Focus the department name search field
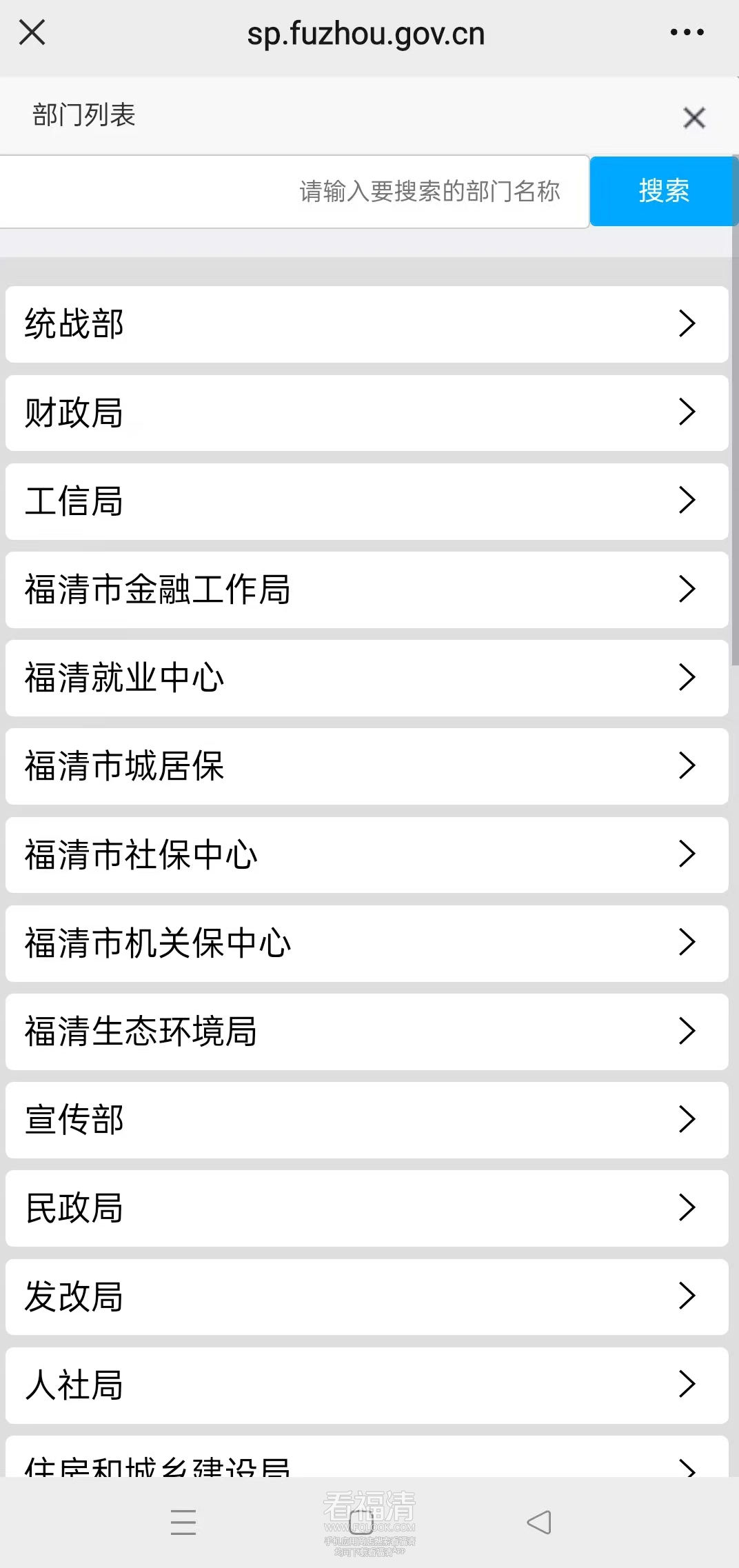This screenshot has width=739, height=1568. point(295,192)
